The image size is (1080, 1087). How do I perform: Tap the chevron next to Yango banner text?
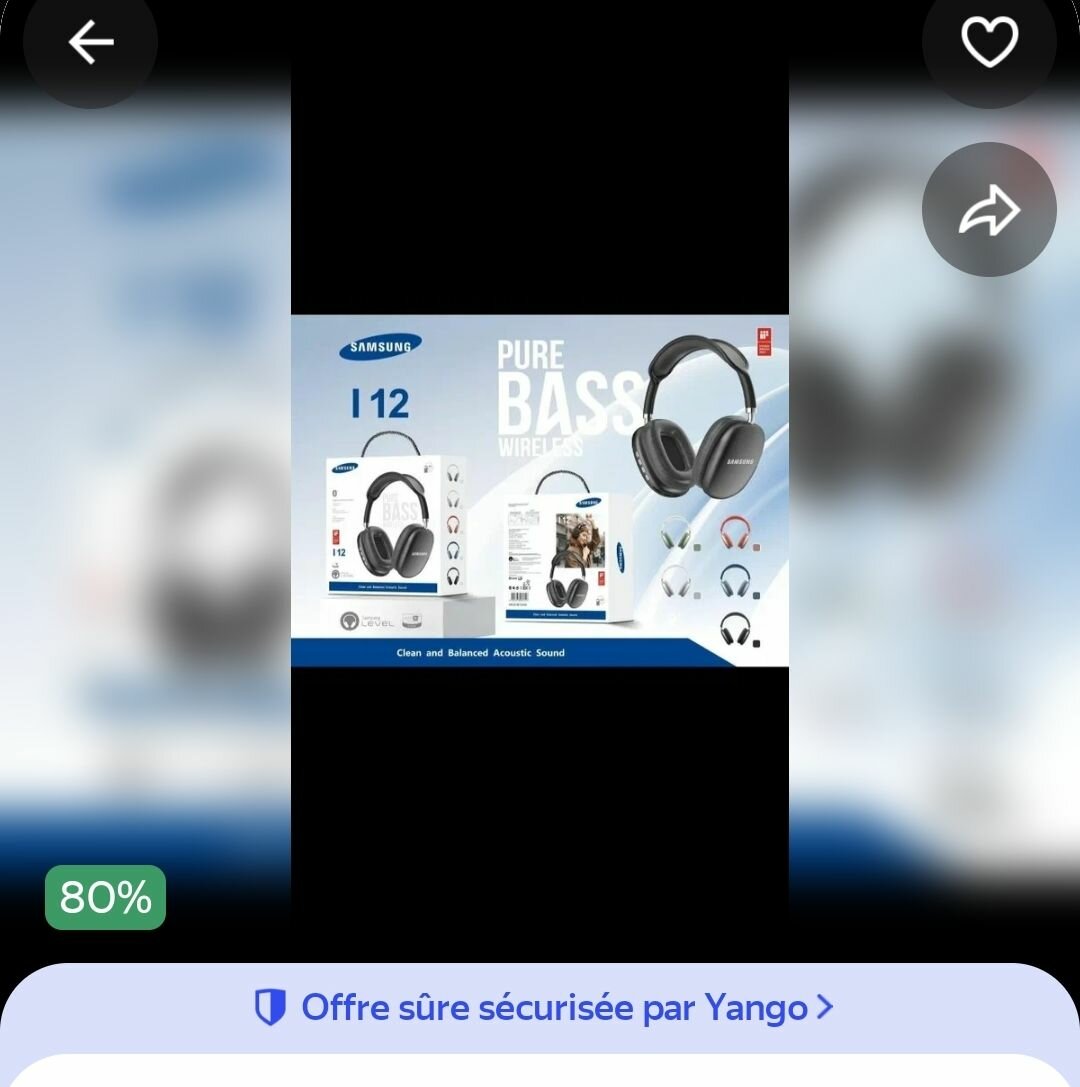826,1008
